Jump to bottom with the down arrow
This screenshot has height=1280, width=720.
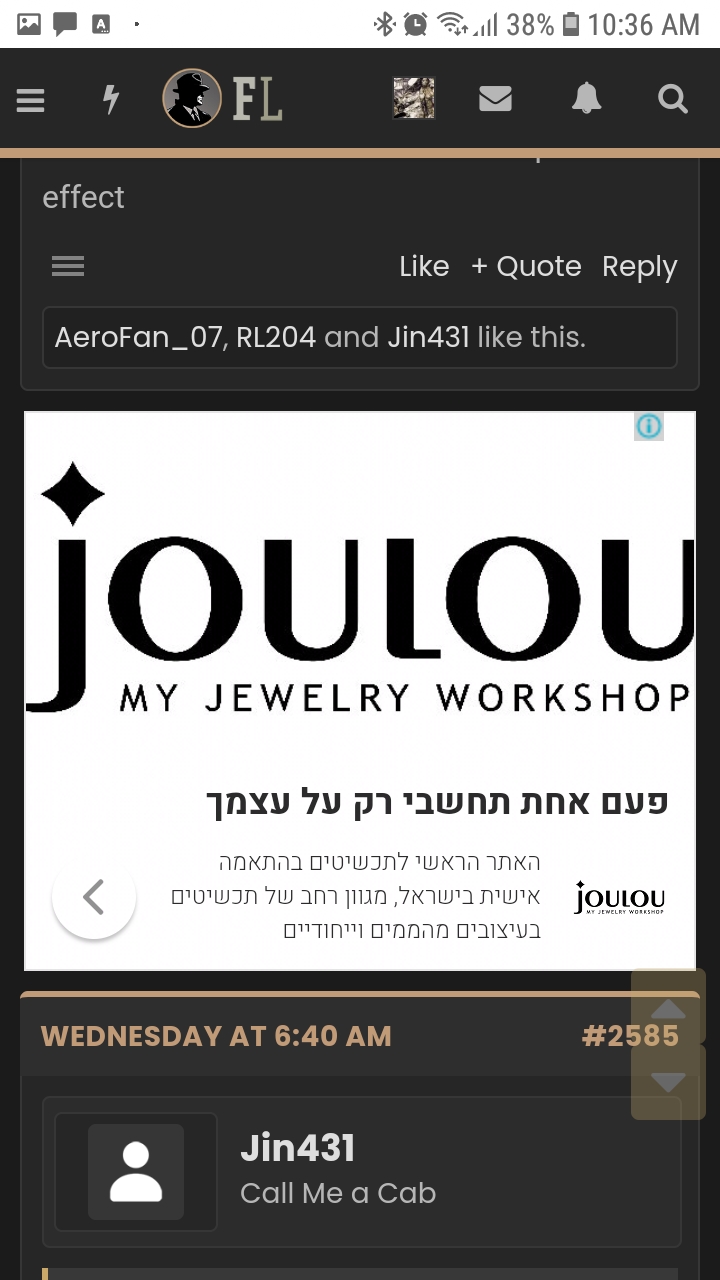pyautogui.click(x=668, y=1082)
